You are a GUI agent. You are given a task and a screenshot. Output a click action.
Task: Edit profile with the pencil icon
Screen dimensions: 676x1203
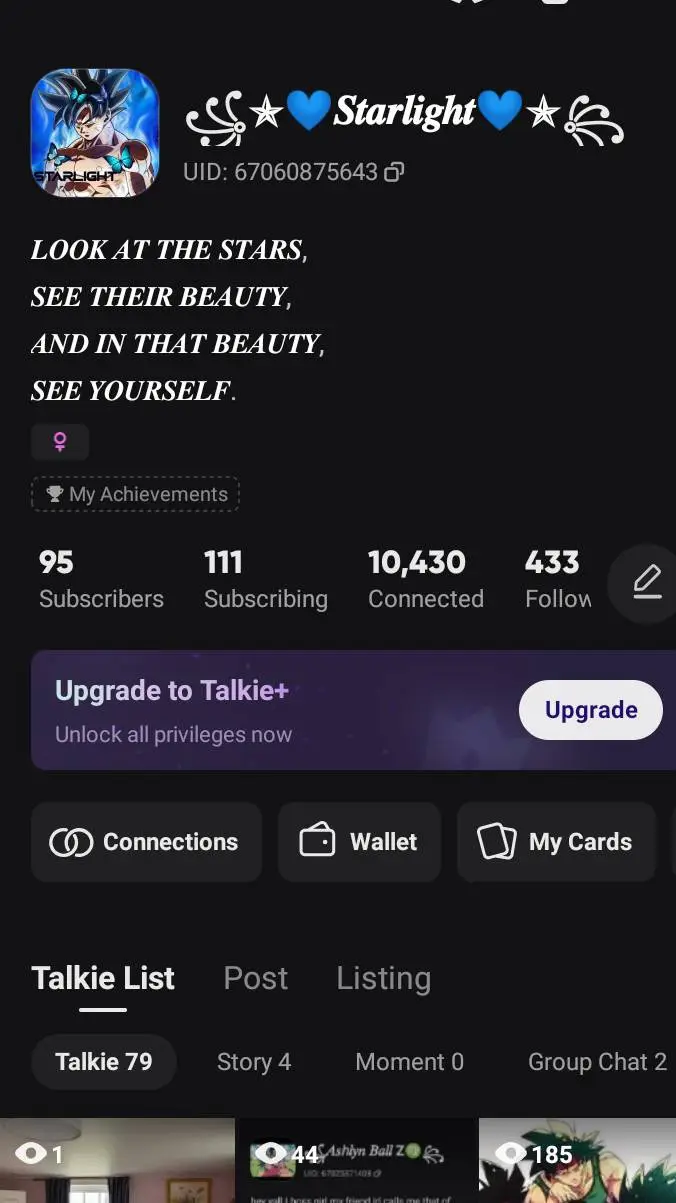point(647,583)
